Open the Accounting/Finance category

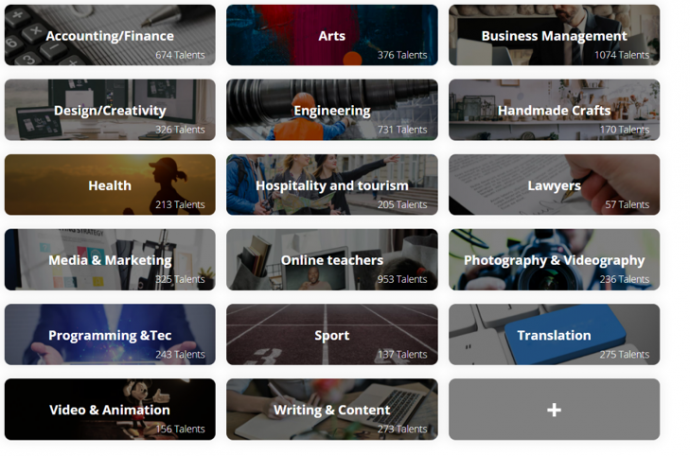pos(110,36)
